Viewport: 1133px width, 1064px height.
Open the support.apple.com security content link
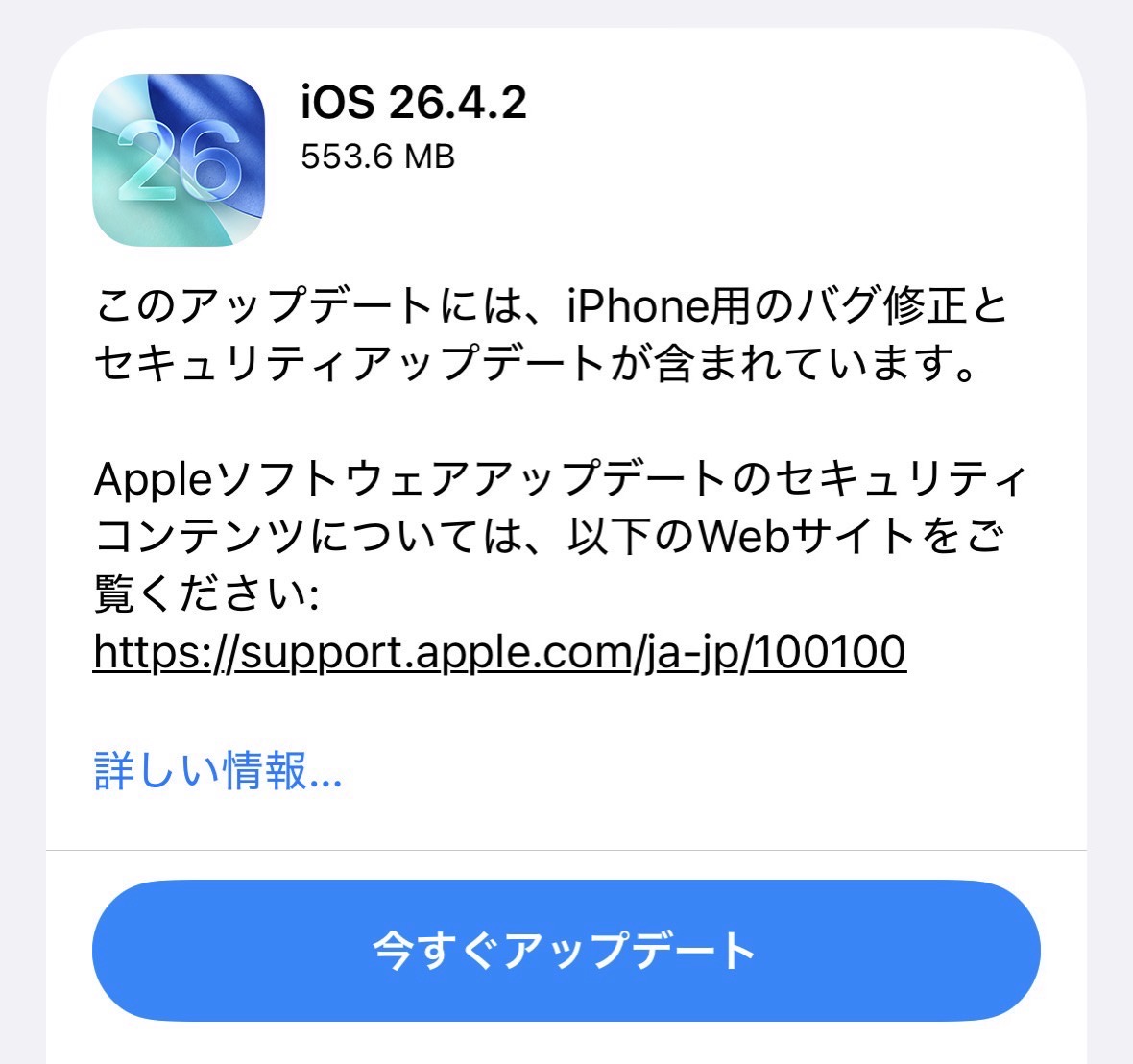point(499,652)
